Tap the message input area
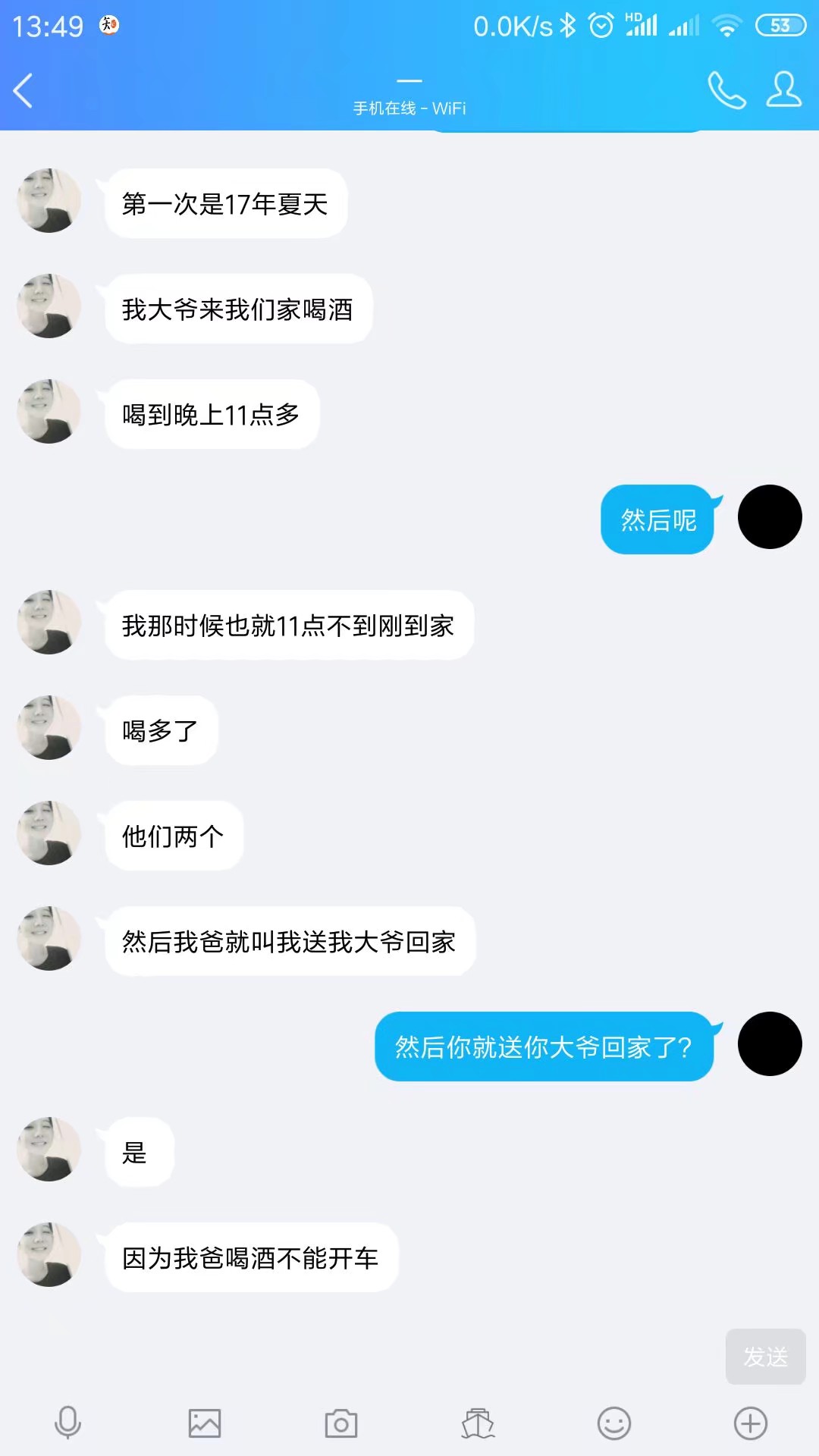The width and height of the screenshot is (819, 1456). point(356,1357)
